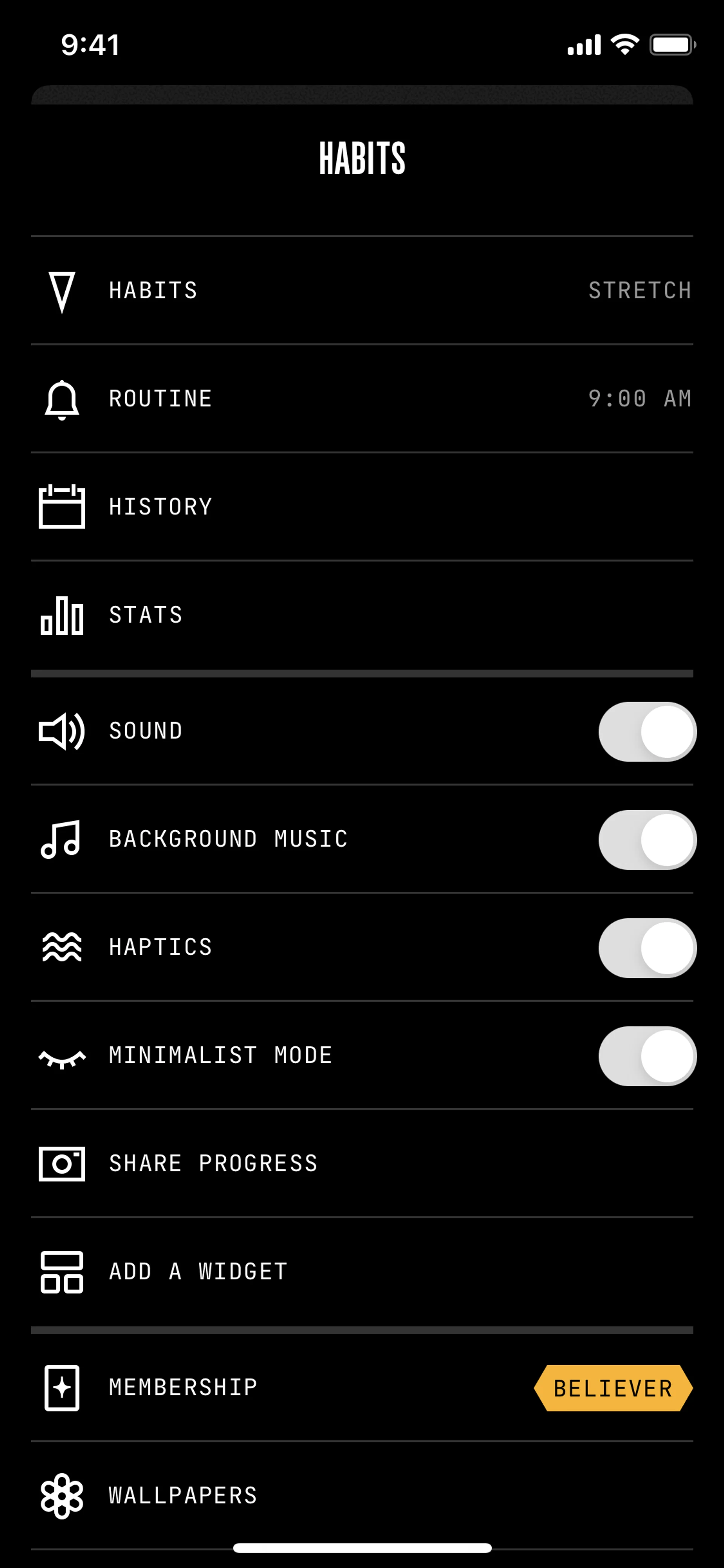Viewport: 724px width, 1568px height.
Task: View the History calendar
Action: coord(361,507)
